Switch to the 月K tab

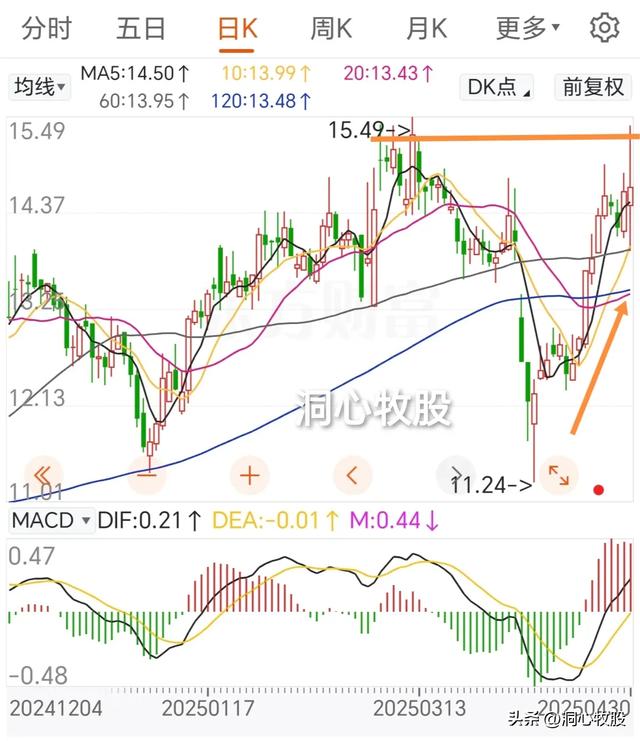tap(426, 28)
